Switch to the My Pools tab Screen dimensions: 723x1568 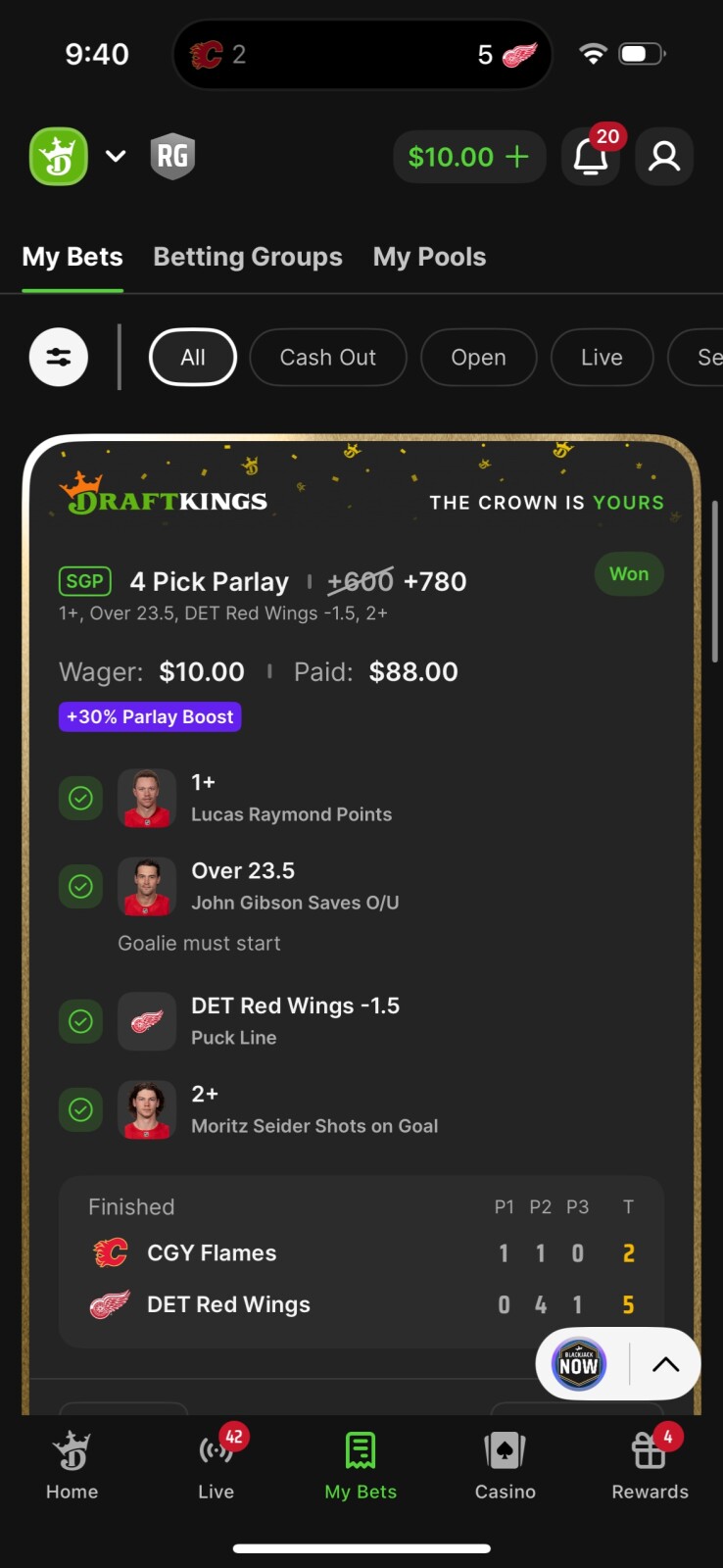(429, 257)
